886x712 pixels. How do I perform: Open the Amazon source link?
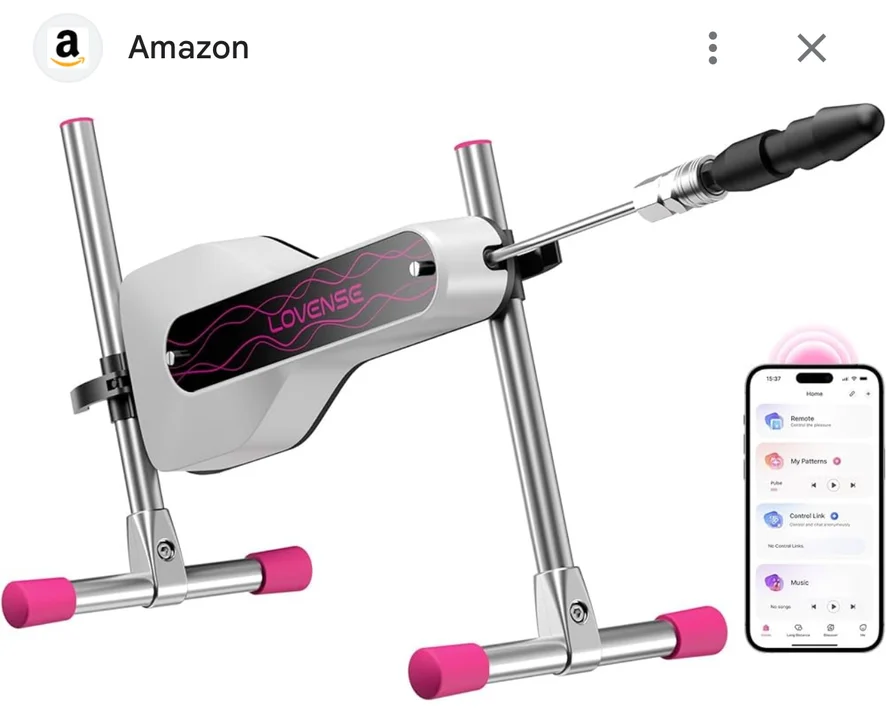tap(188, 47)
